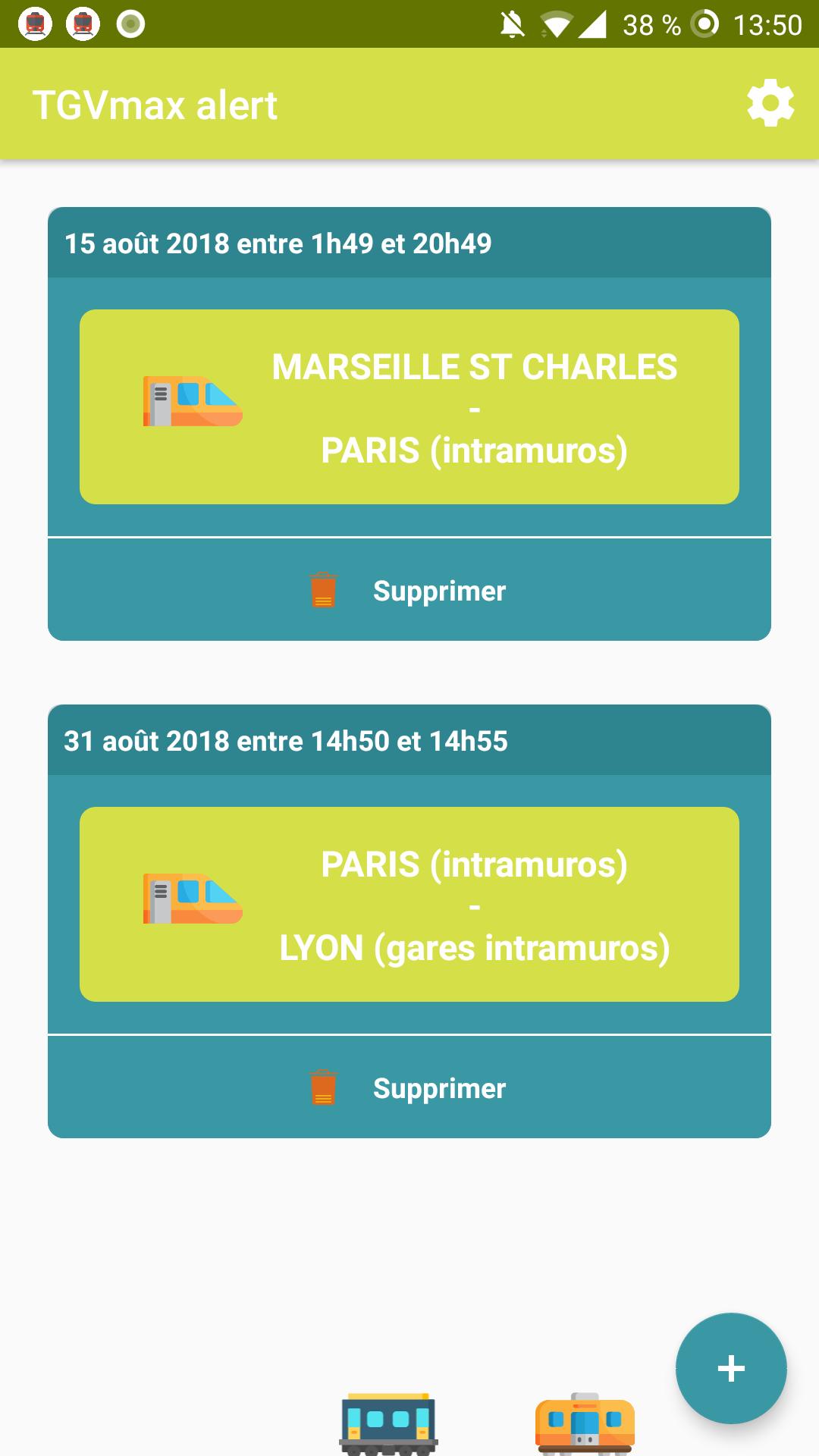This screenshot has width=819, height=1456.
Task: Tap the cellular signal indicator in the status bar
Action: [597, 25]
